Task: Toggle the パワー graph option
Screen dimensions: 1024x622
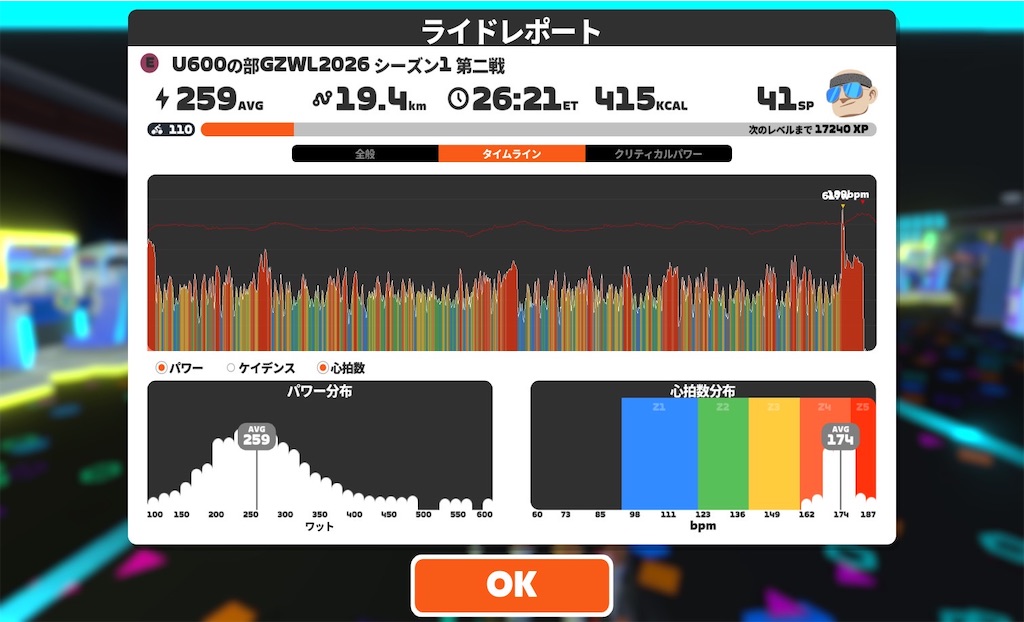Action: tap(180, 368)
